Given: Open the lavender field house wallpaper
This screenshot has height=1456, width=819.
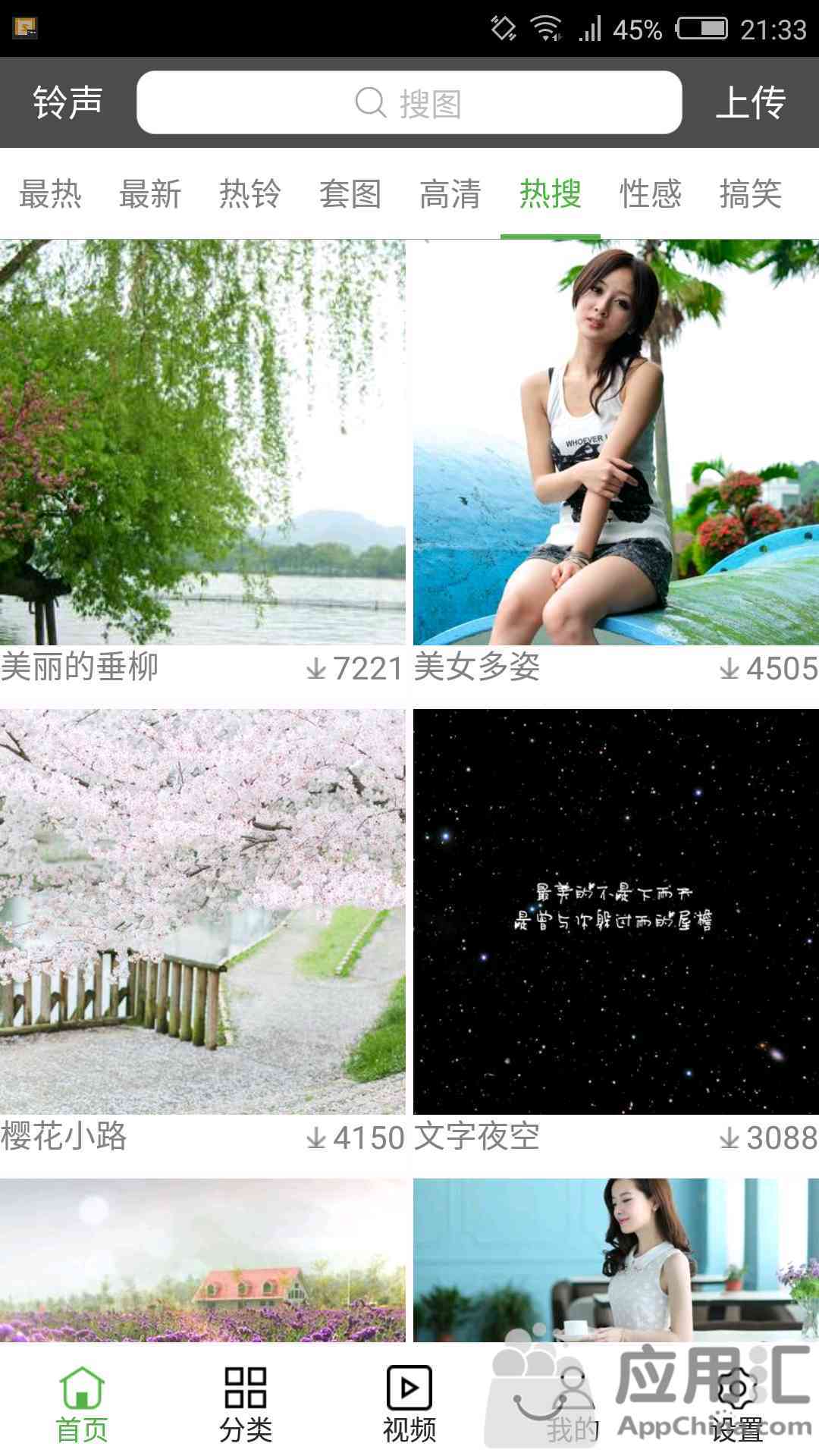Looking at the screenshot, I should coord(202,1259).
